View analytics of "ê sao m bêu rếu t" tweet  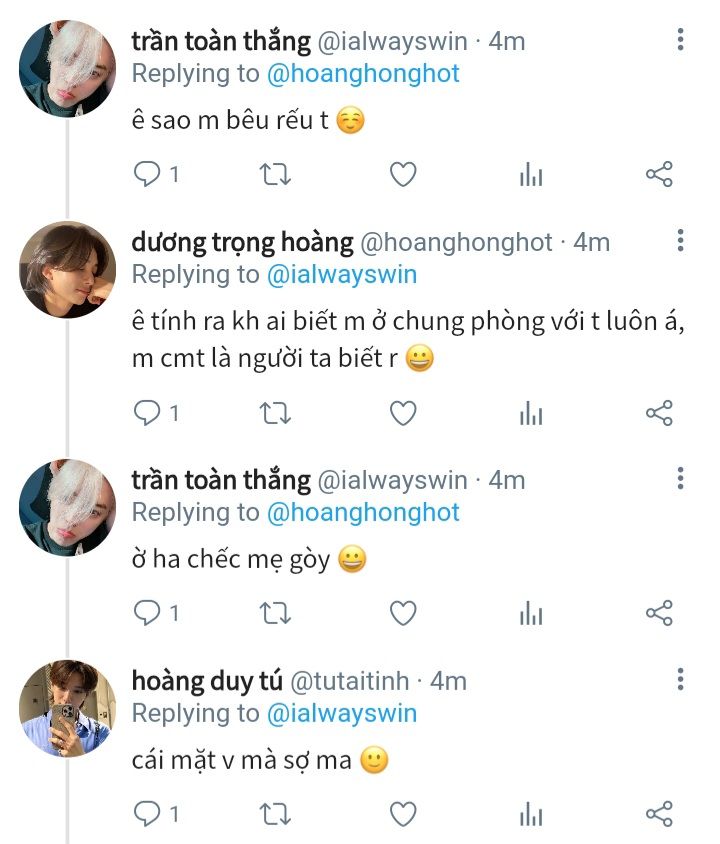[x=531, y=175]
